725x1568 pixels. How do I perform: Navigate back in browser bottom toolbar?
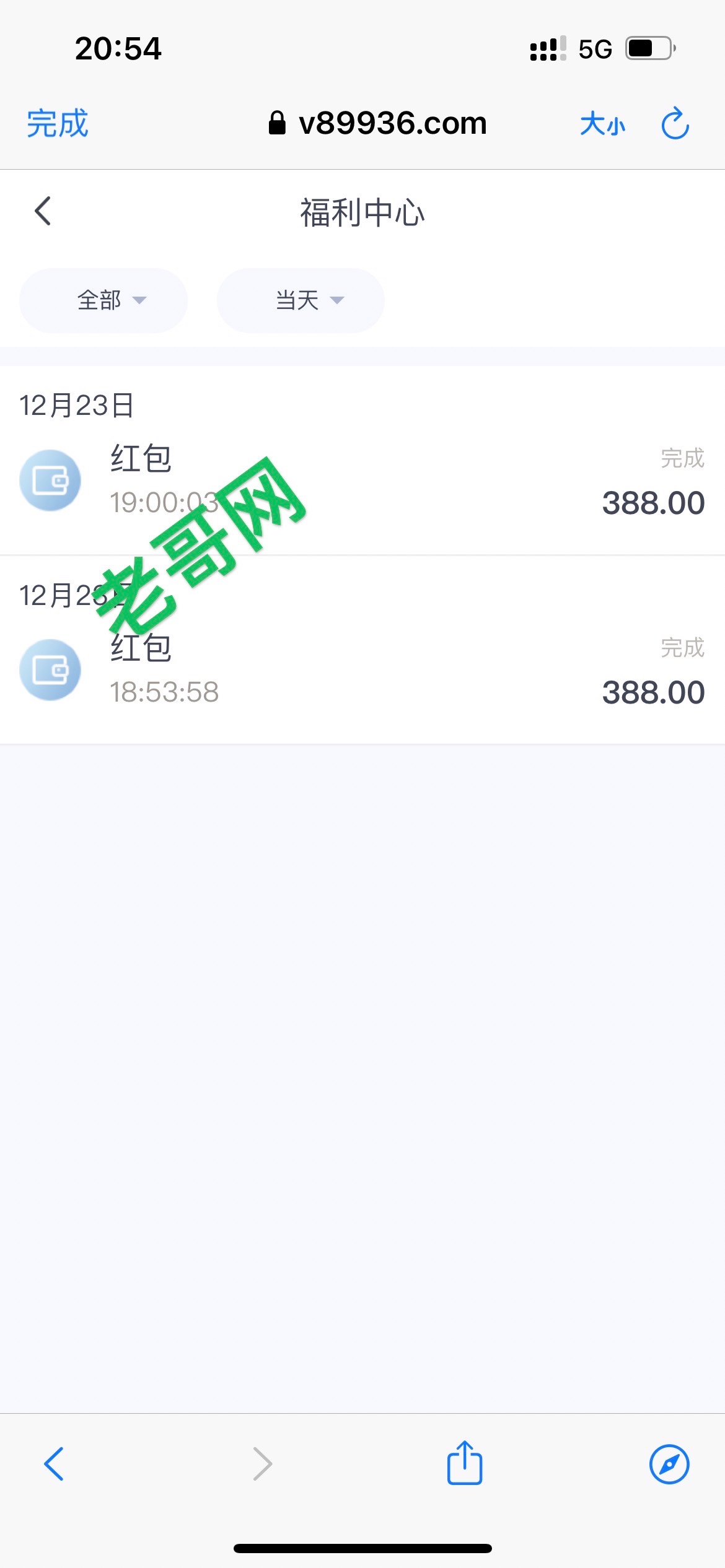[x=54, y=1464]
